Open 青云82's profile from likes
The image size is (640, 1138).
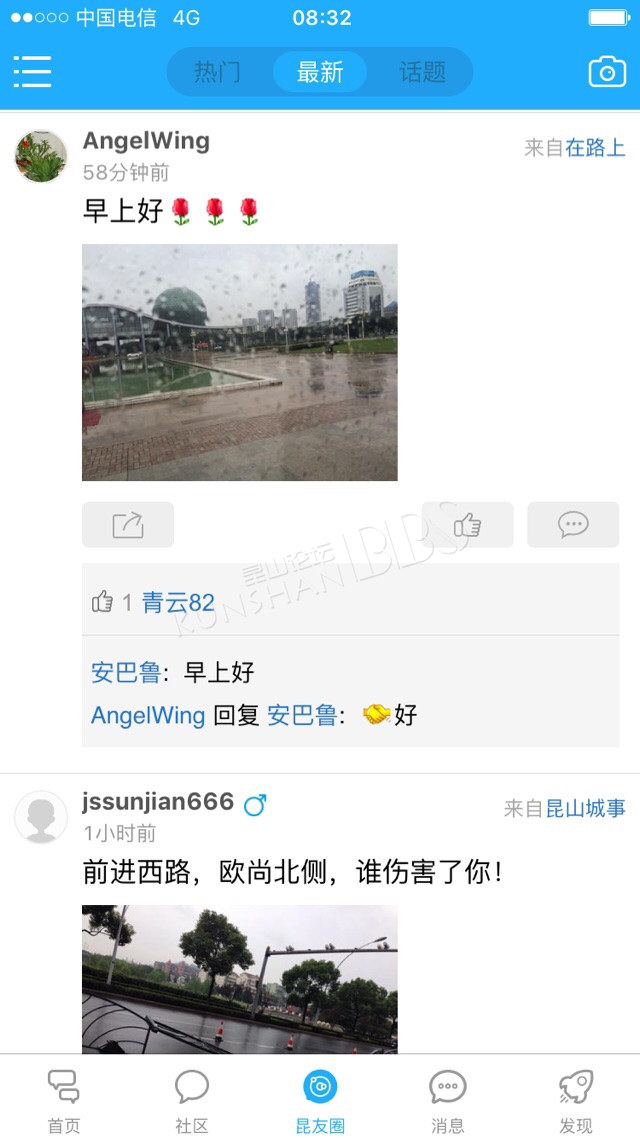[x=179, y=602]
